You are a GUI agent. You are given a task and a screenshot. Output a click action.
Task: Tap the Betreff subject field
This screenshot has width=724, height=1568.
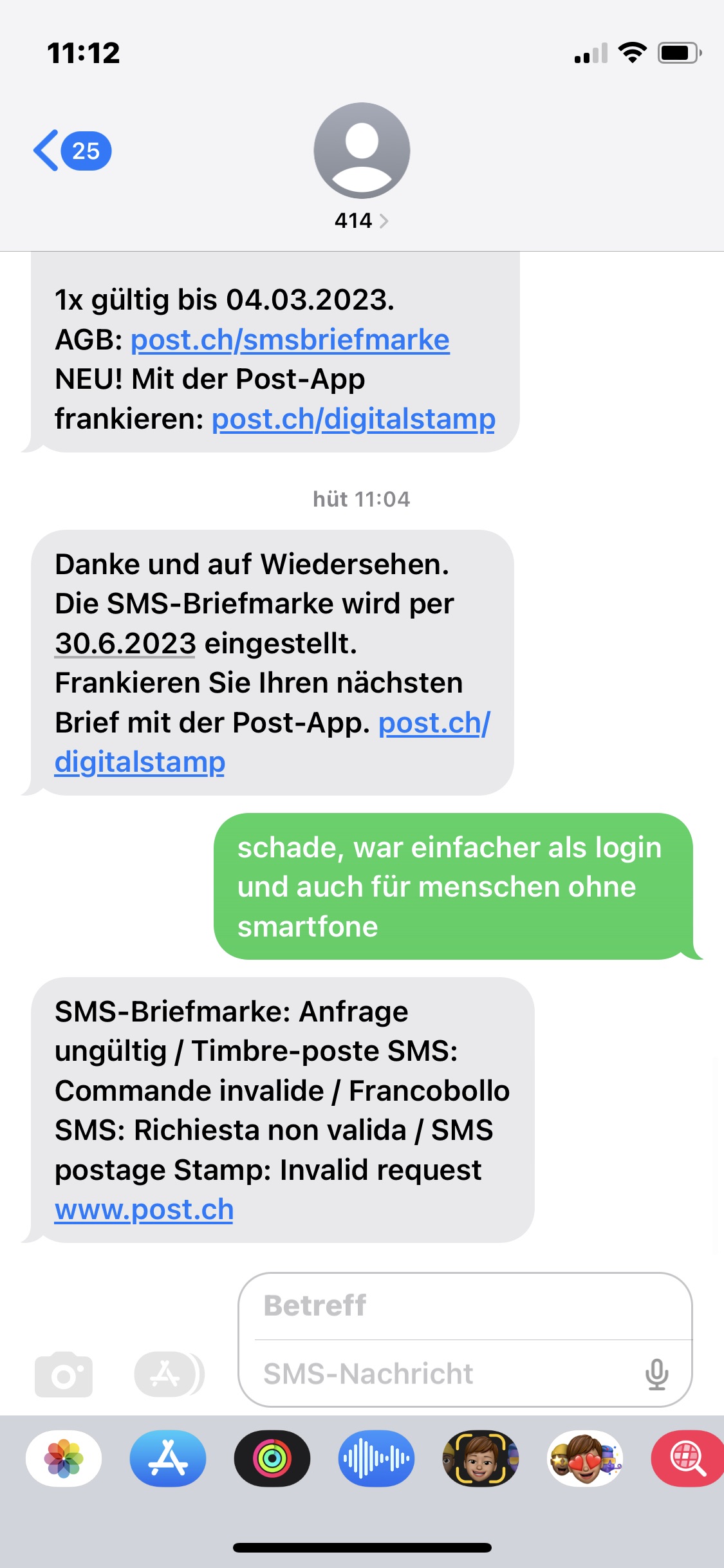click(x=463, y=1306)
